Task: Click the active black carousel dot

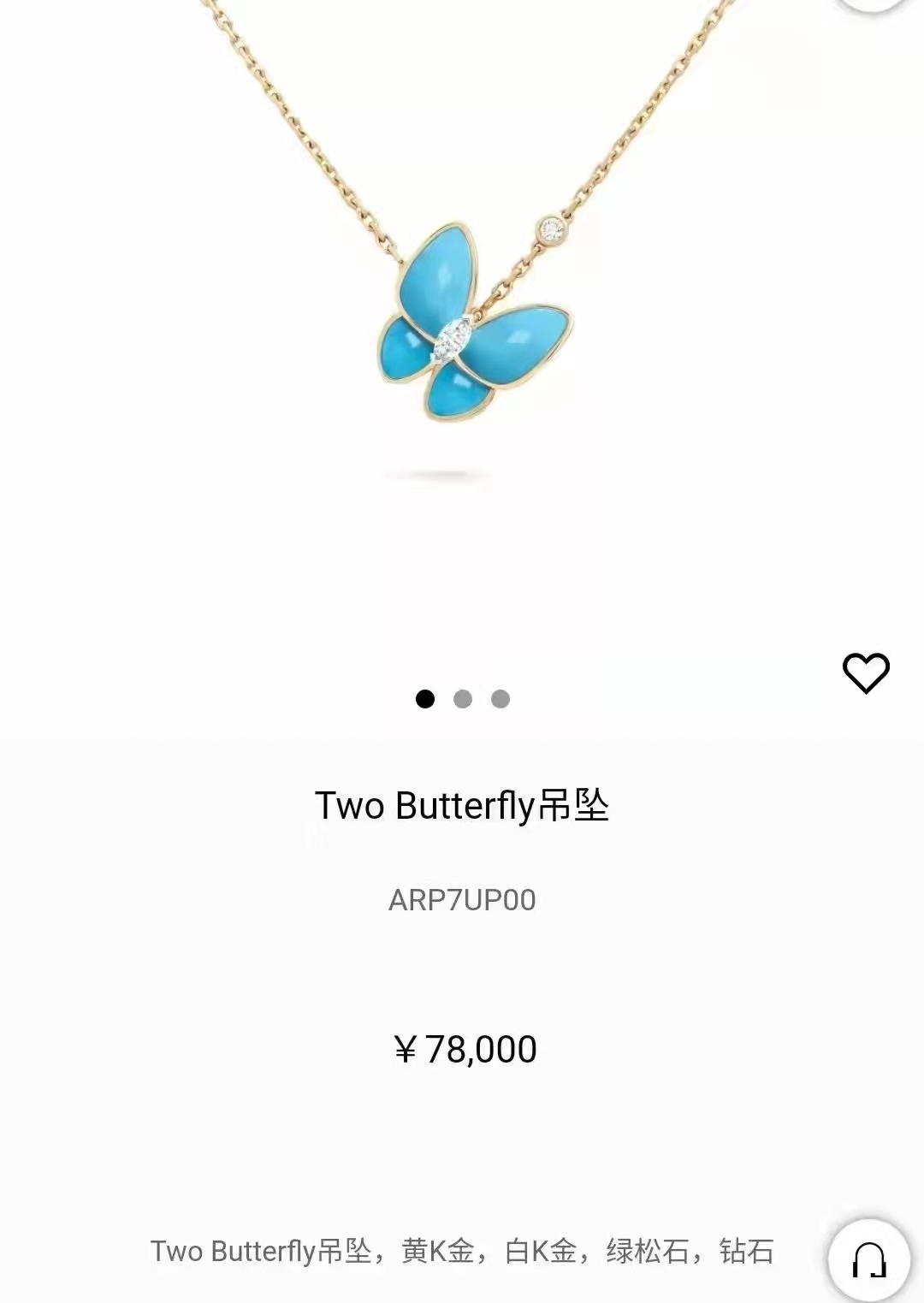Action: click(x=423, y=697)
